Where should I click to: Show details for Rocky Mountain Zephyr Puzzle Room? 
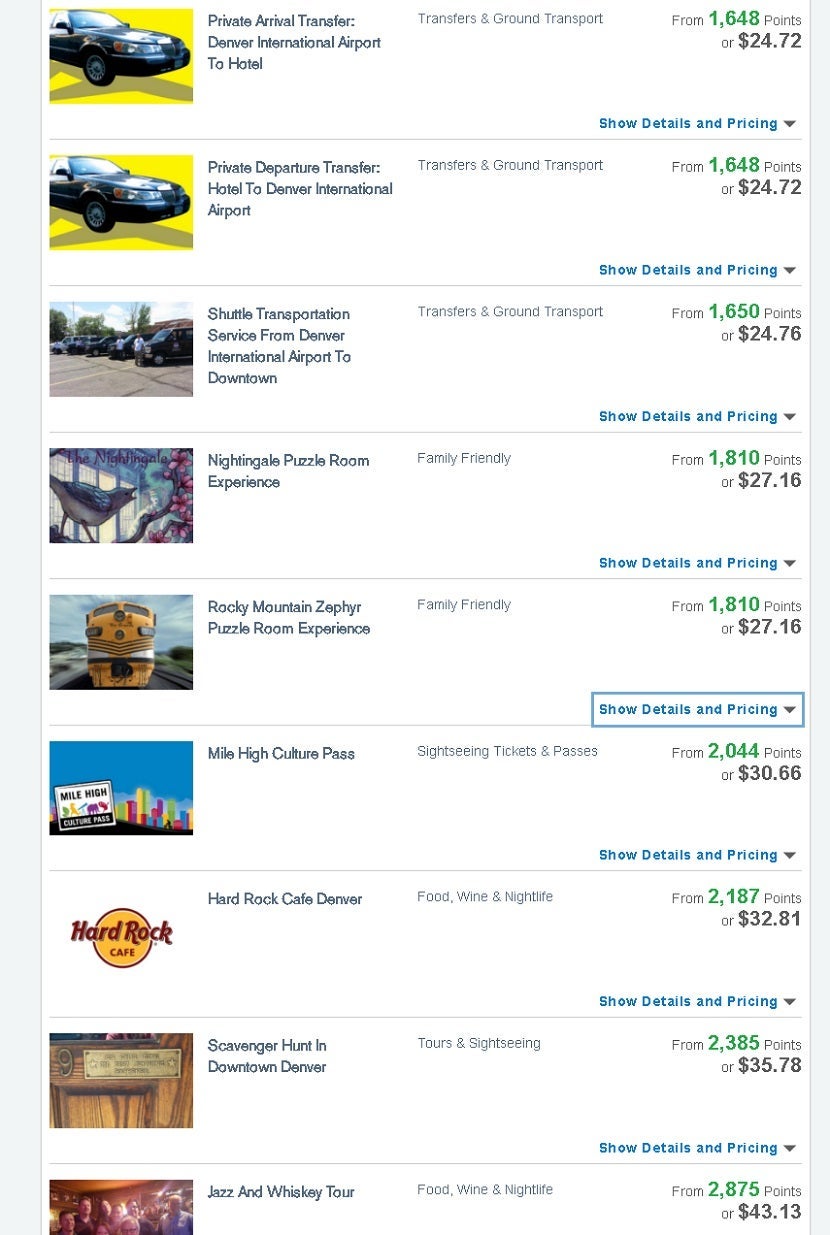click(x=697, y=709)
